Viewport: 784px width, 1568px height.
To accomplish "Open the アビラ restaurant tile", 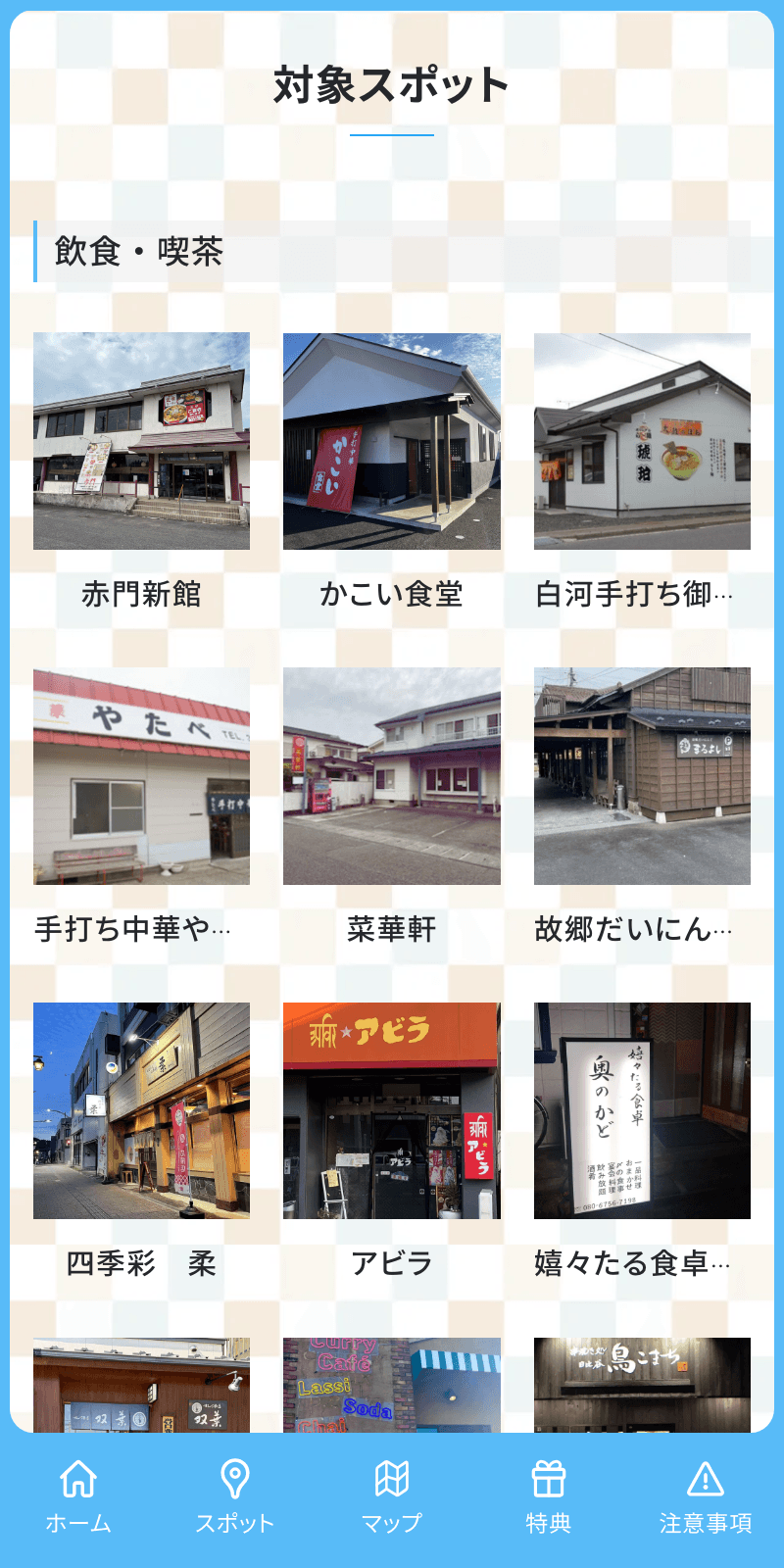I will tap(392, 1110).
